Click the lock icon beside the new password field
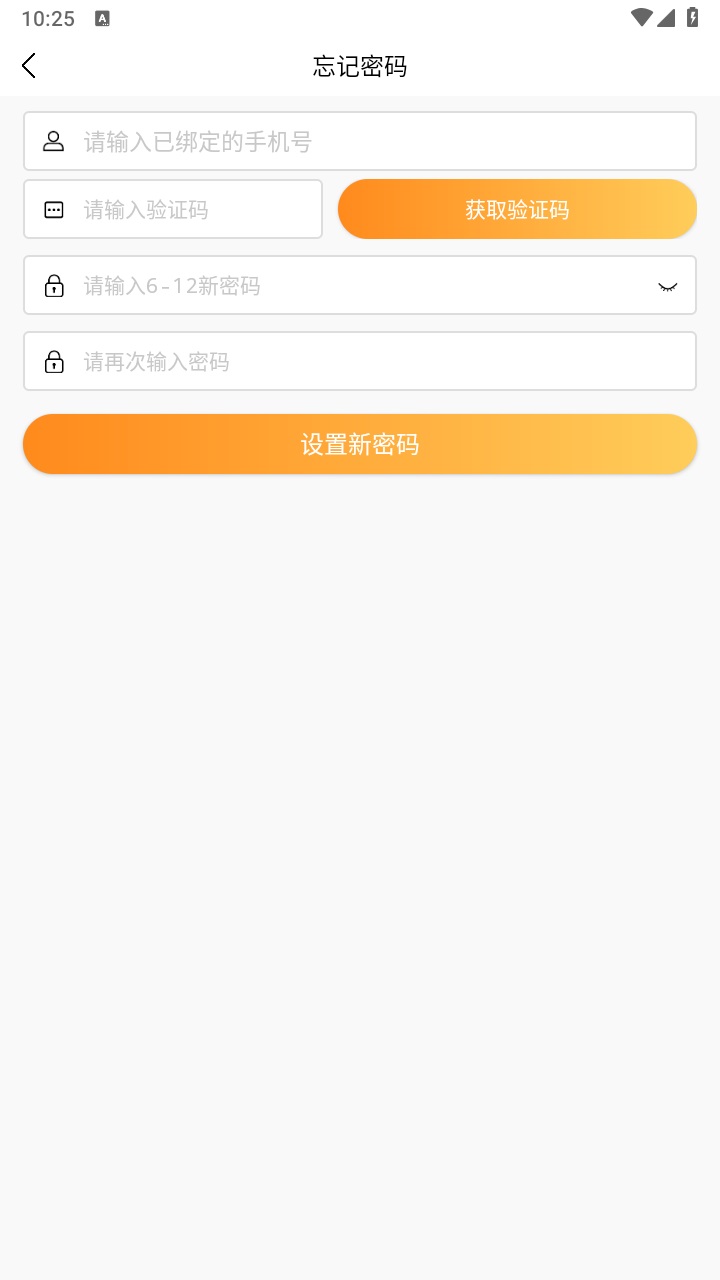Viewport: 720px width, 1280px height. 52,285
